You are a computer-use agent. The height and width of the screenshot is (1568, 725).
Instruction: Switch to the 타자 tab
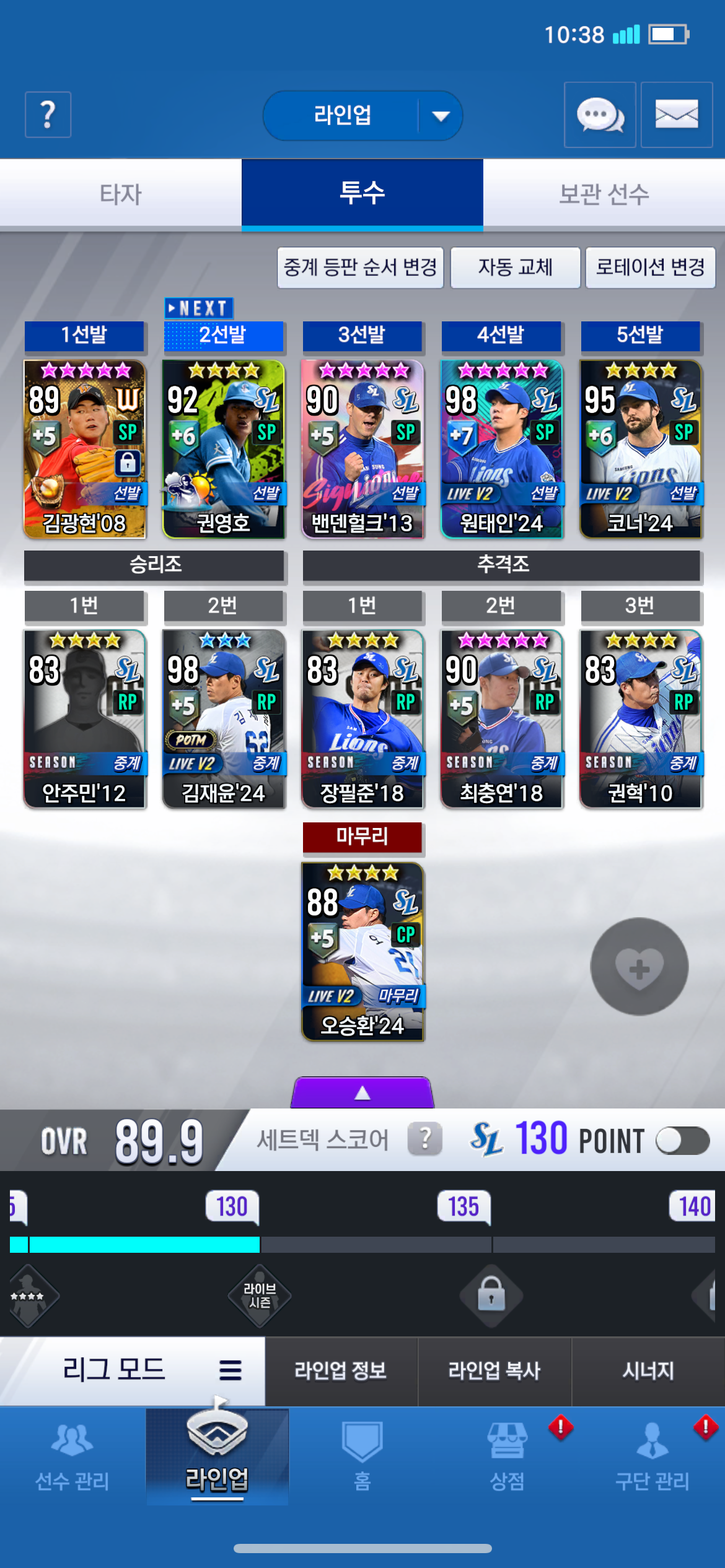[120, 194]
